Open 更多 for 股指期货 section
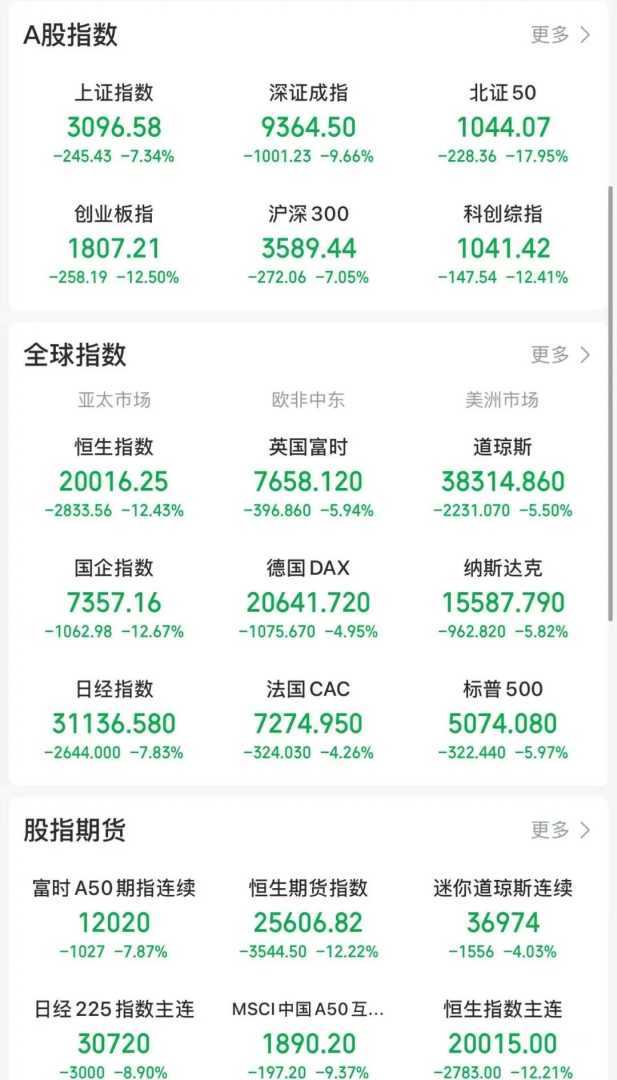Viewport: 617px width, 1080px height. pyautogui.click(x=560, y=830)
